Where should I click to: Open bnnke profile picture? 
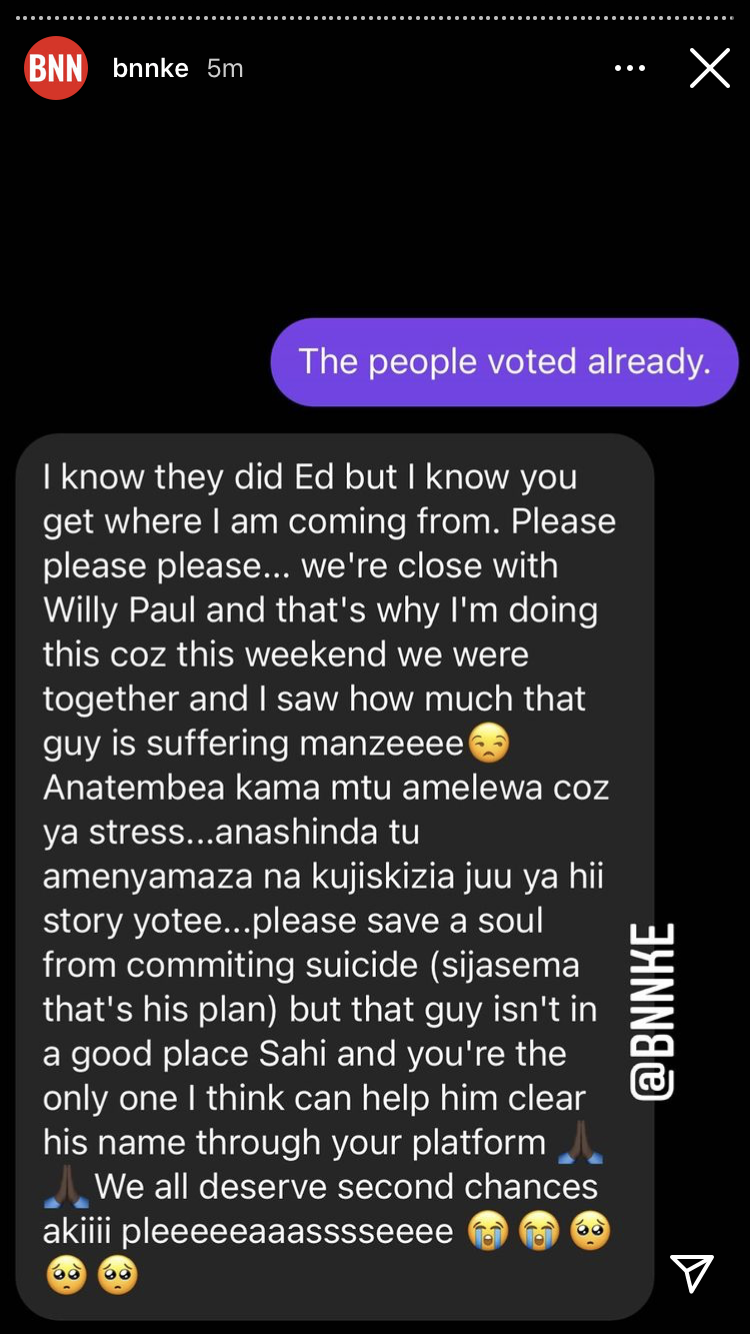tap(56, 68)
